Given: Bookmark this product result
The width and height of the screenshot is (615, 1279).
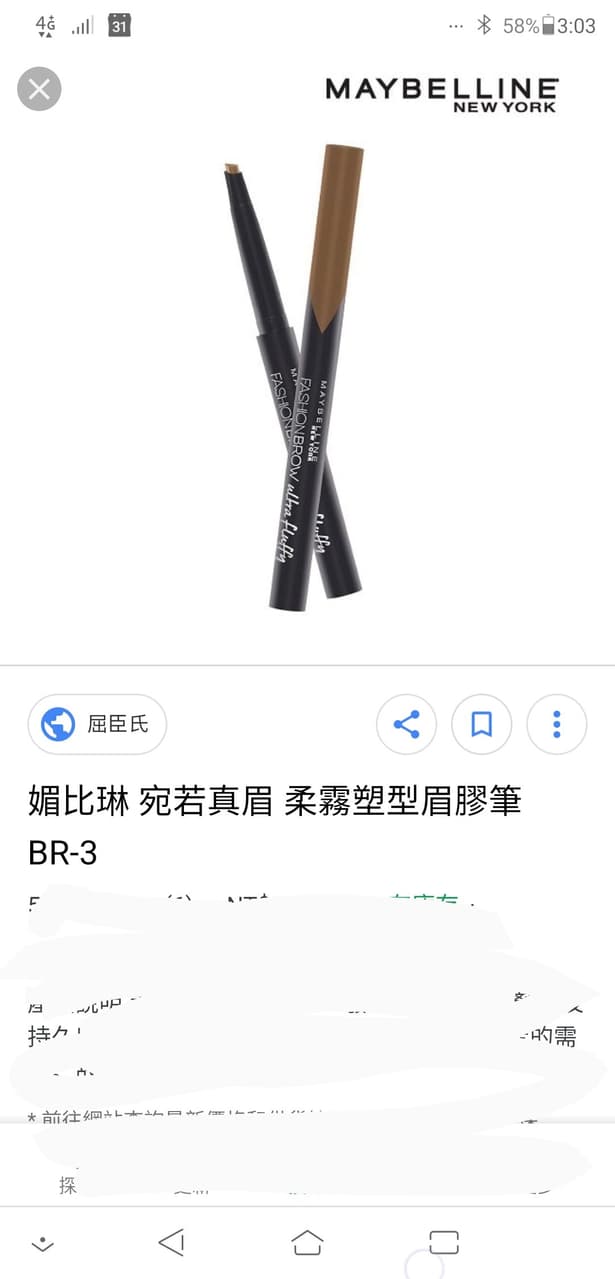Looking at the screenshot, I should click(x=481, y=724).
